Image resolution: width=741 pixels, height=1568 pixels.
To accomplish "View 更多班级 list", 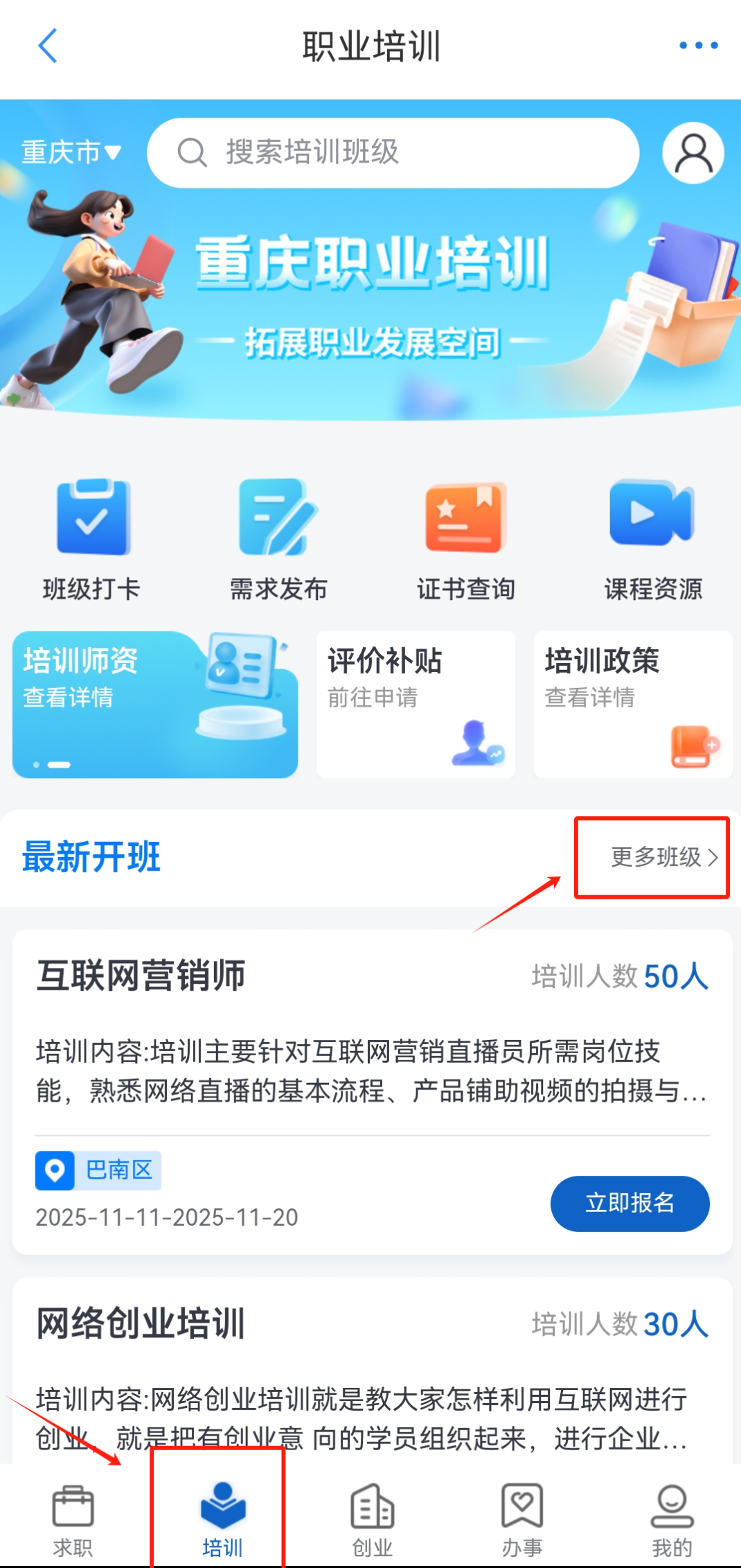I will [x=663, y=857].
